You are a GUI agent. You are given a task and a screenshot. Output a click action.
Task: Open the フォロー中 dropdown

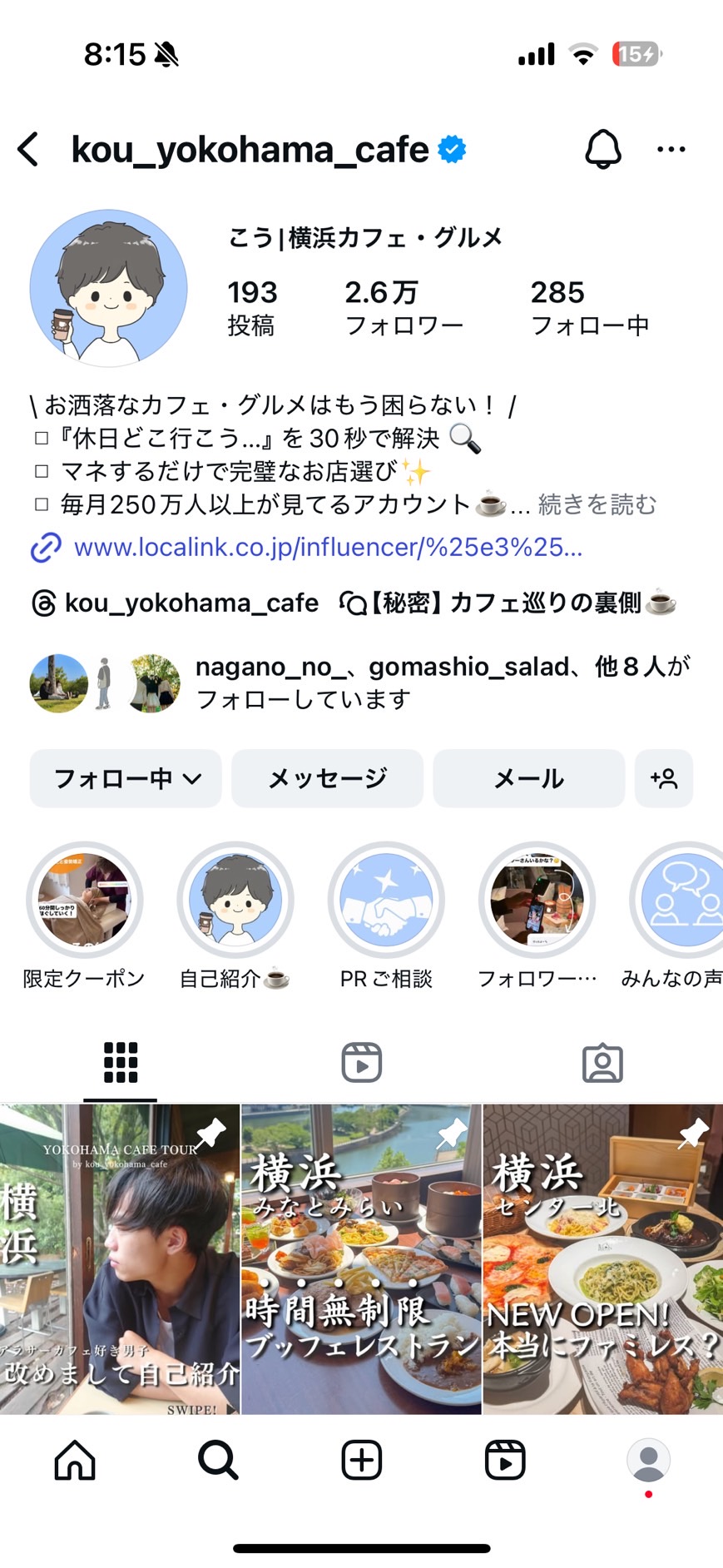[x=126, y=779]
